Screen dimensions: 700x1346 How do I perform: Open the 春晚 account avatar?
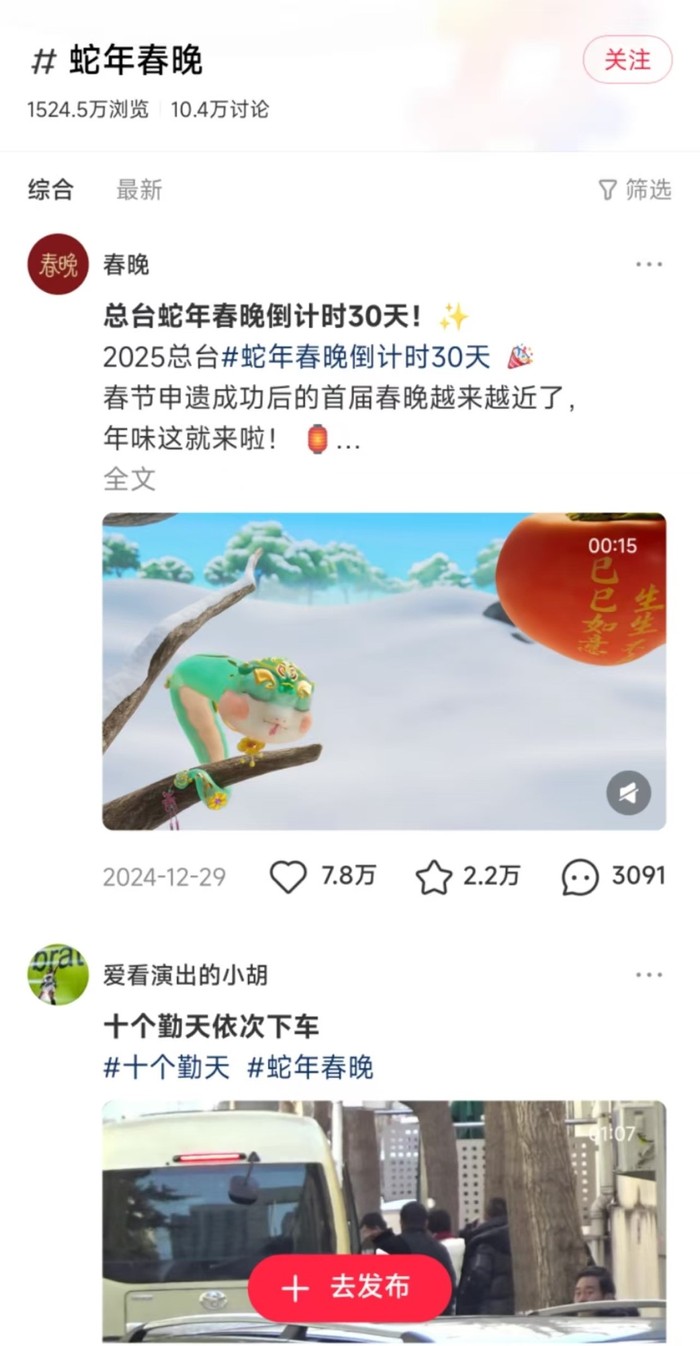click(58, 264)
